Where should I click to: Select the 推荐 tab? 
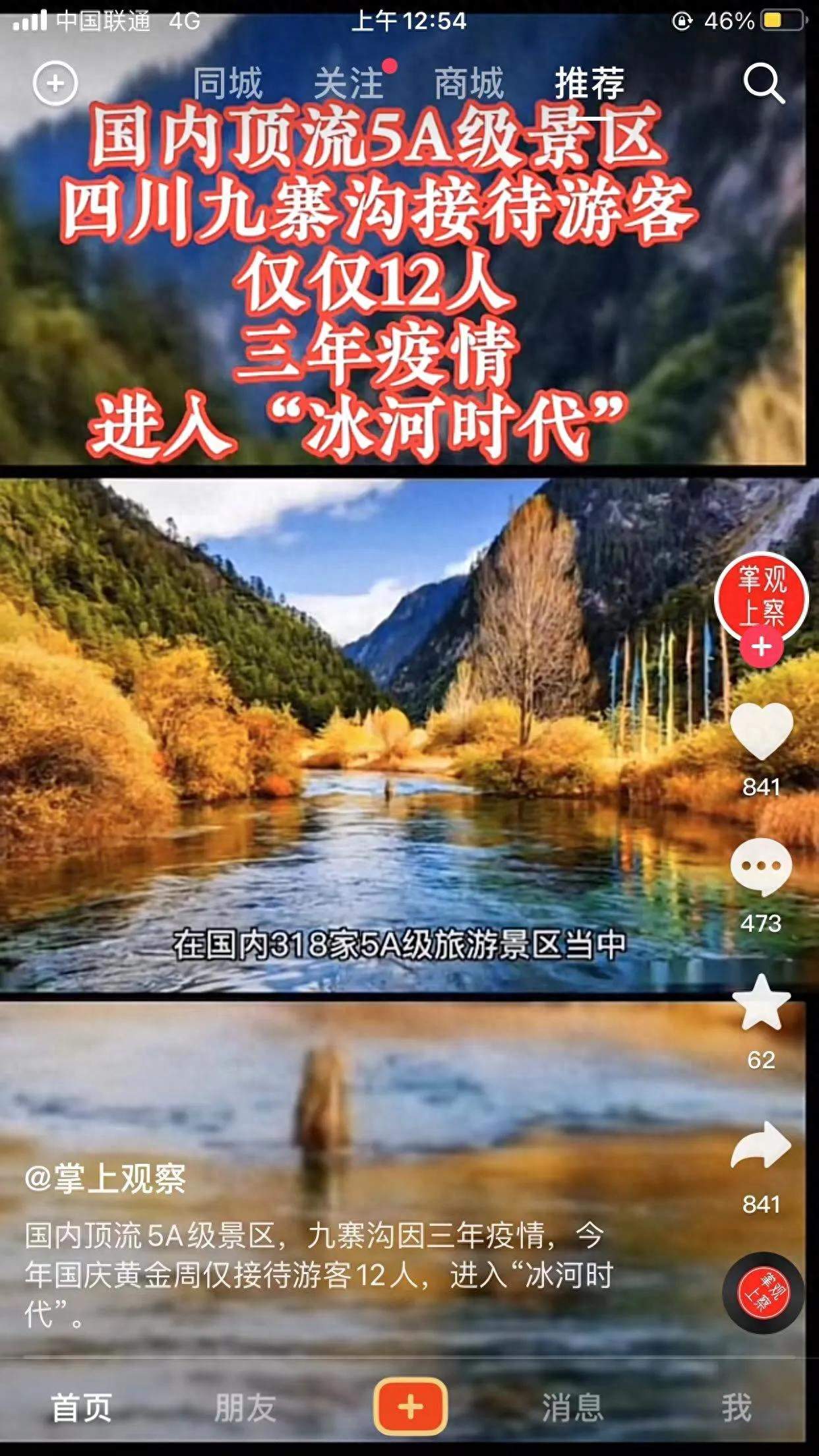(590, 84)
